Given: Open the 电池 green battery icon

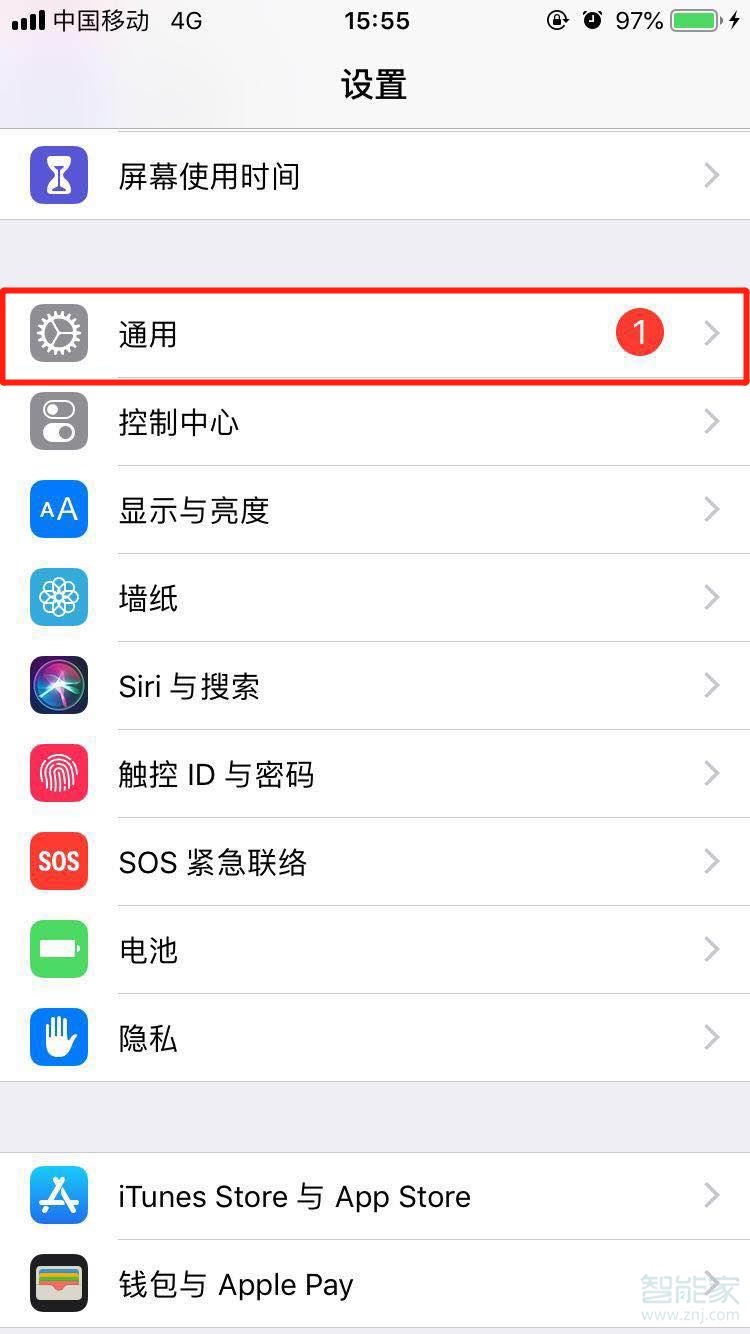Looking at the screenshot, I should [x=58, y=950].
